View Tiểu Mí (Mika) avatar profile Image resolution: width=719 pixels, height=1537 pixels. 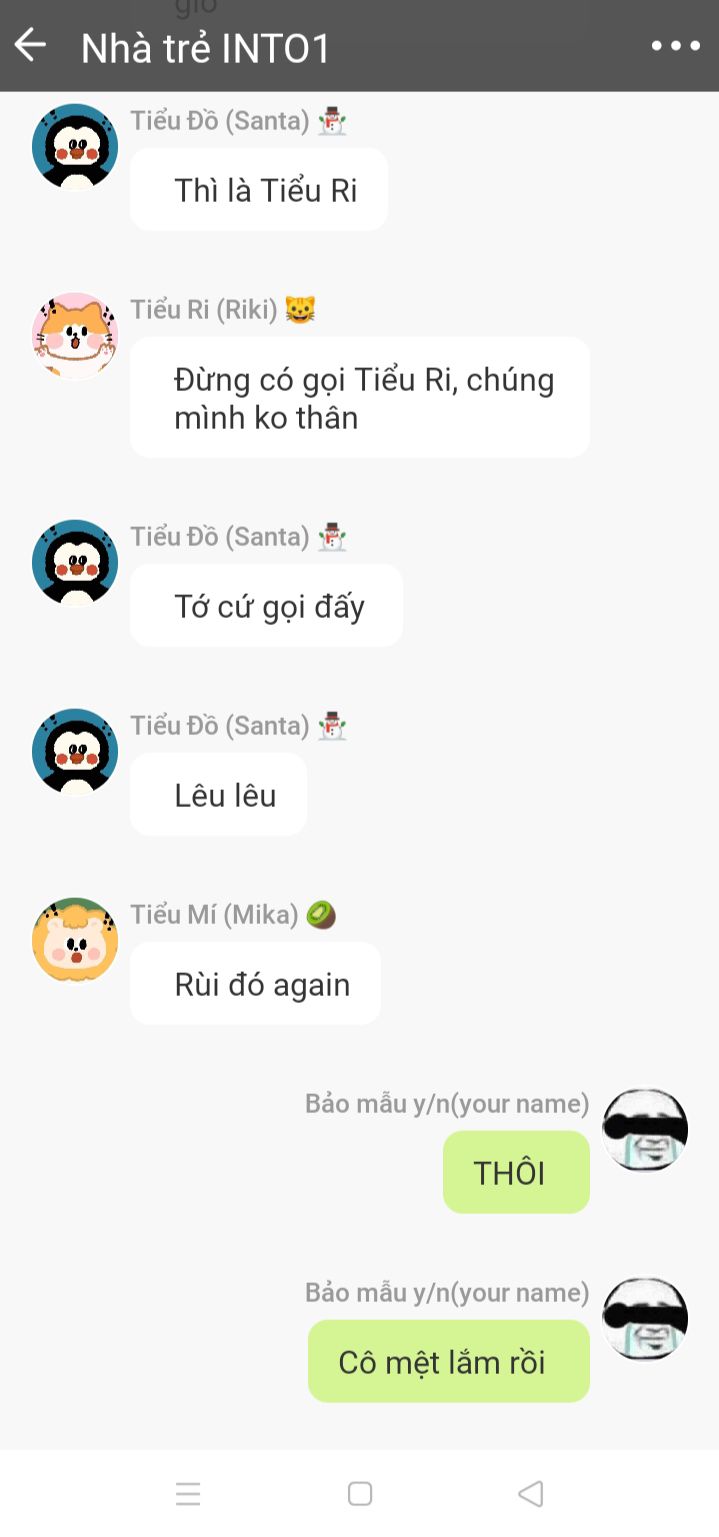[75, 940]
